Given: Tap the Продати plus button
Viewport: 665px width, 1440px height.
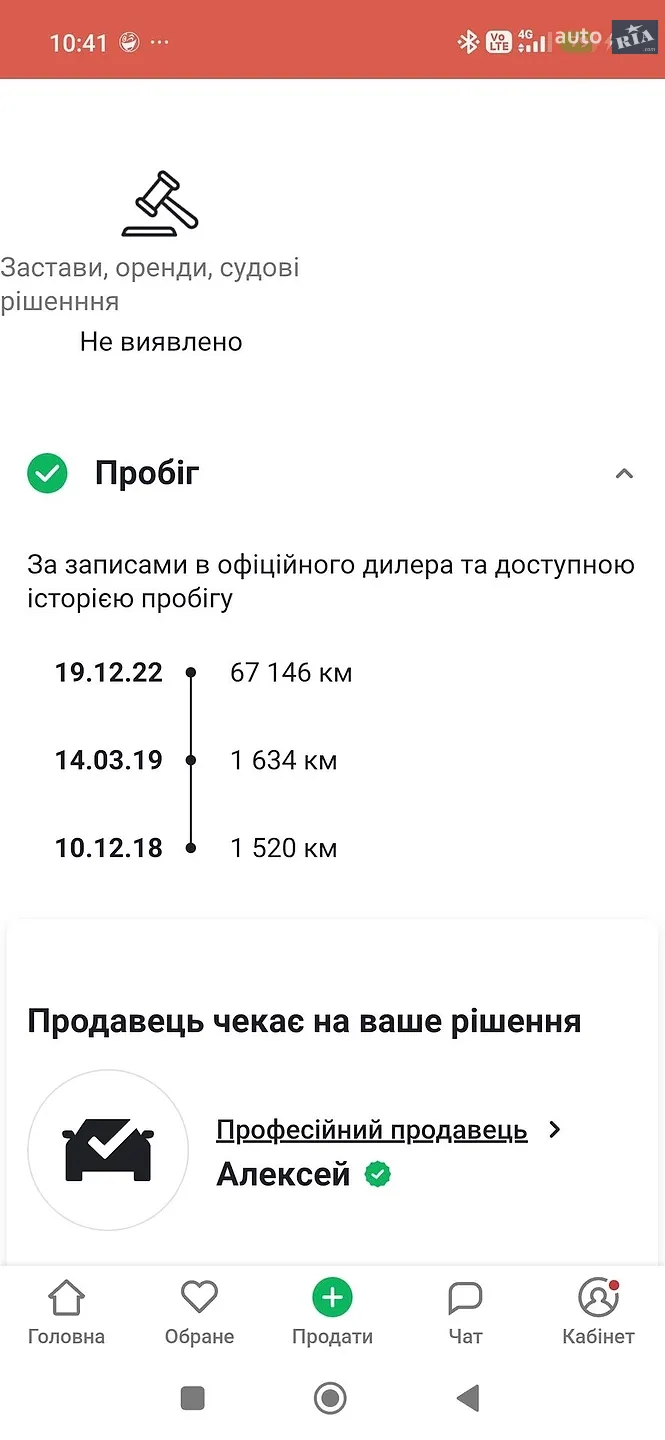Looking at the screenshot, I should tap(332, 1299).
